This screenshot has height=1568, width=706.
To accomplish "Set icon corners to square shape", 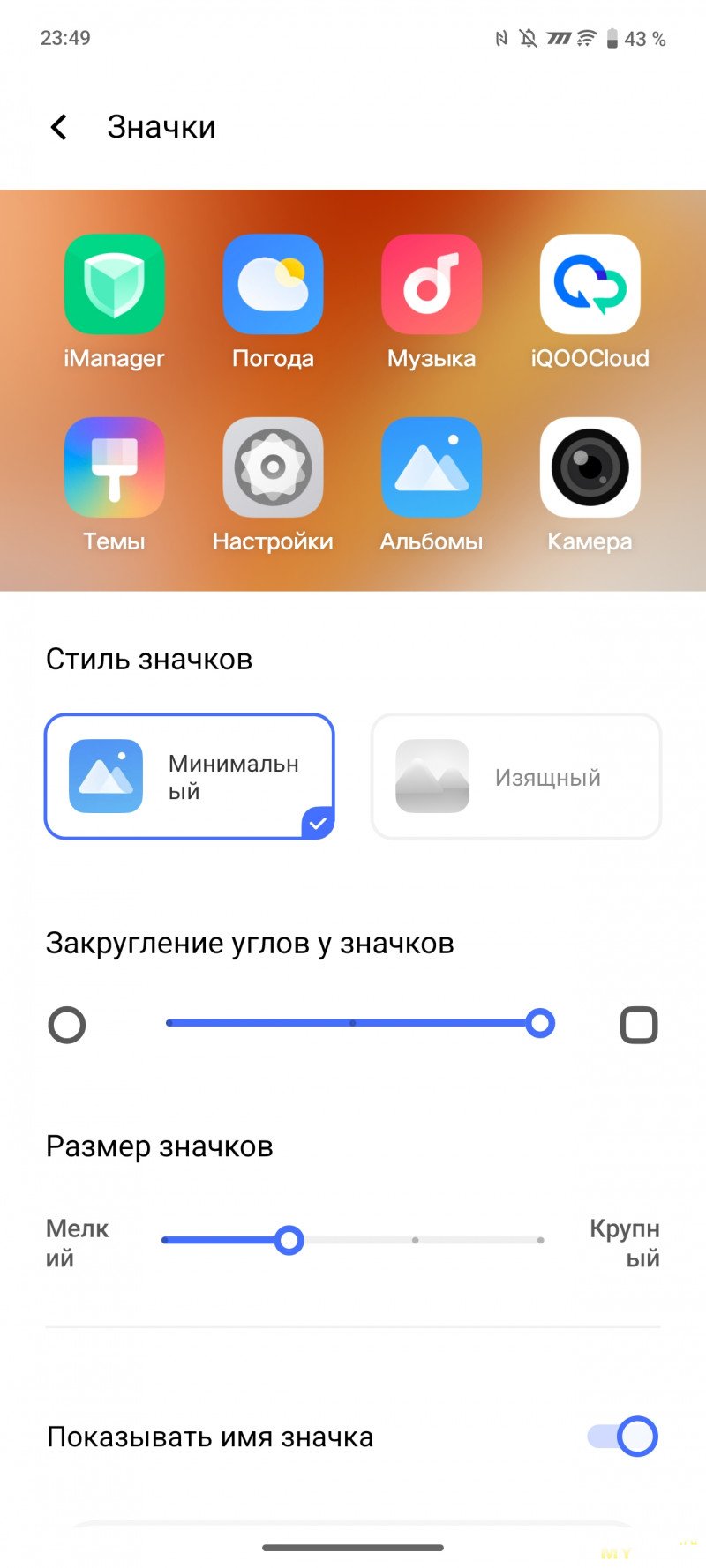I will click(639, 1025).
